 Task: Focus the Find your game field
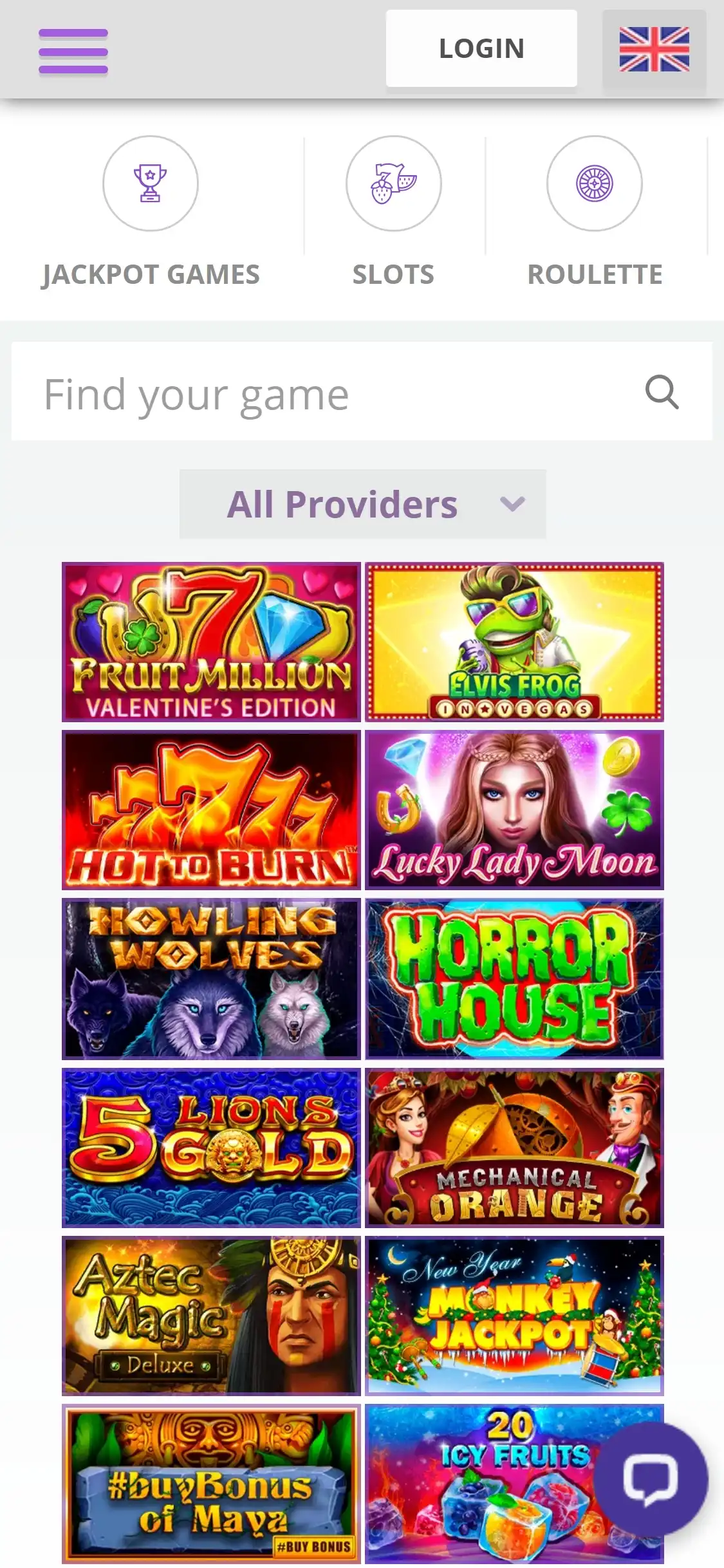click(322, 393)
